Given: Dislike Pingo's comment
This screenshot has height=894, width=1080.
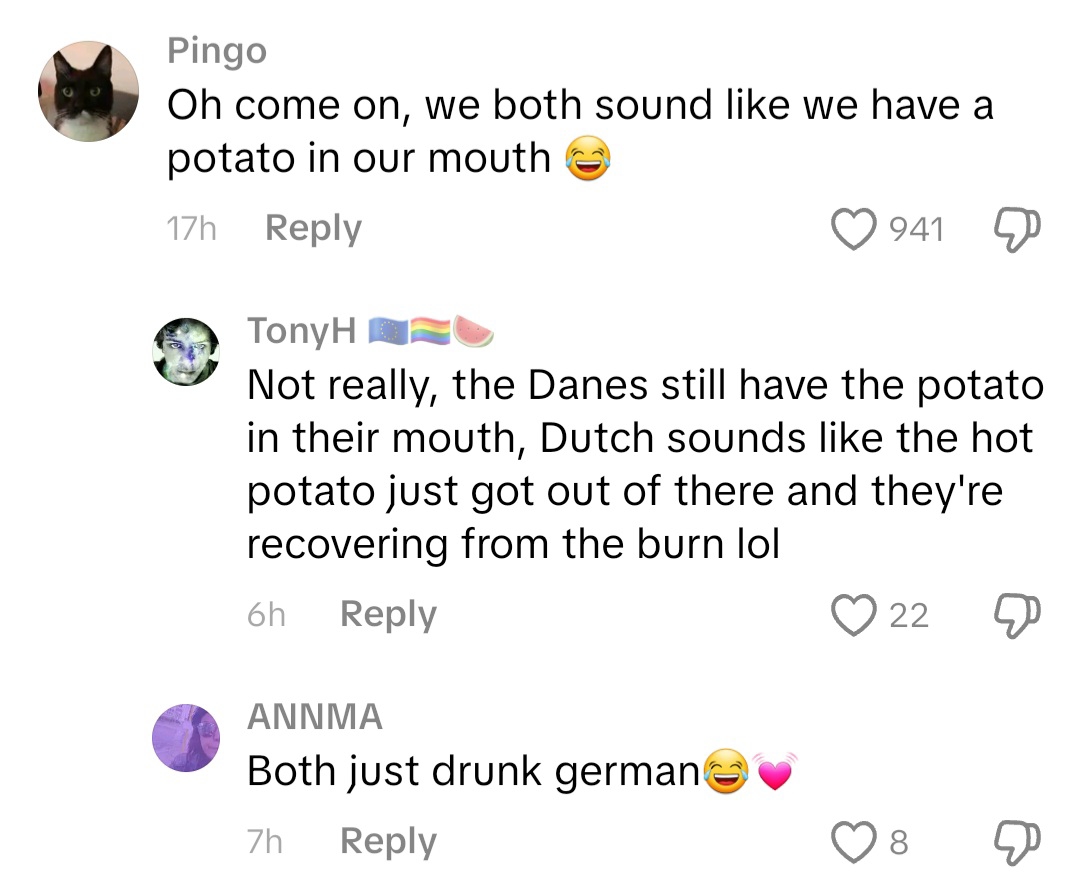Looking at the screenshot, I should 1017,230.
